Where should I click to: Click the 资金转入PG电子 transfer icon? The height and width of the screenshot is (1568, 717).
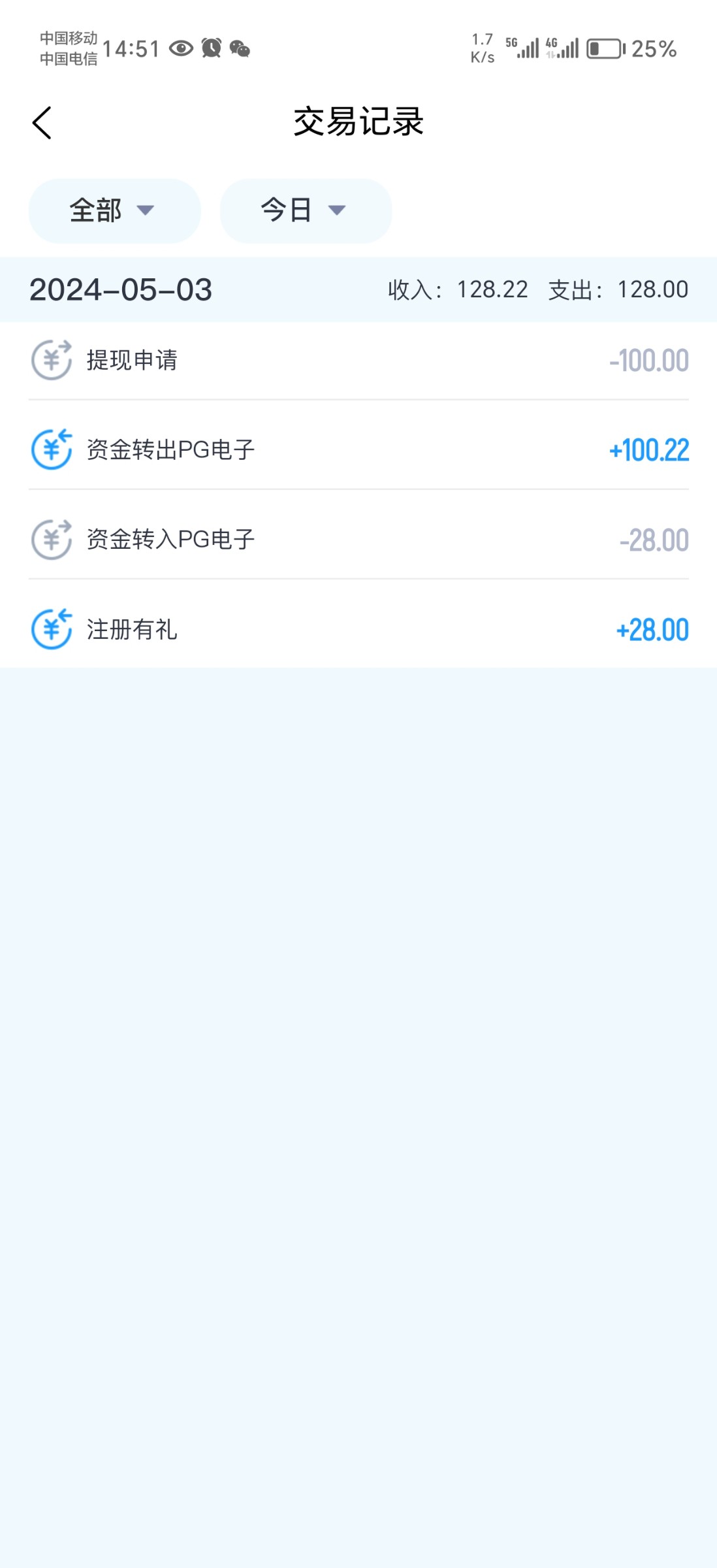click(x=52, y=539)
